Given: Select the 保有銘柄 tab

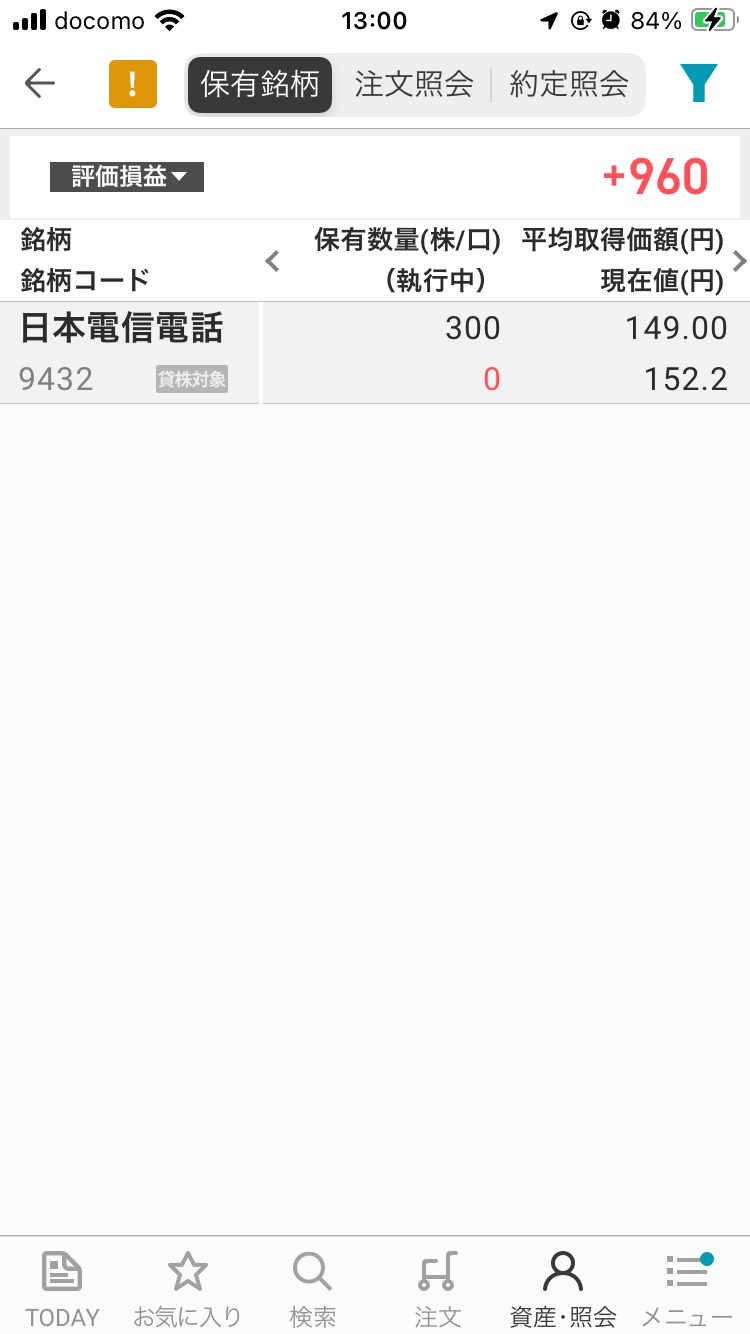Looking at the screenshot, I should [x=260, y=84].
